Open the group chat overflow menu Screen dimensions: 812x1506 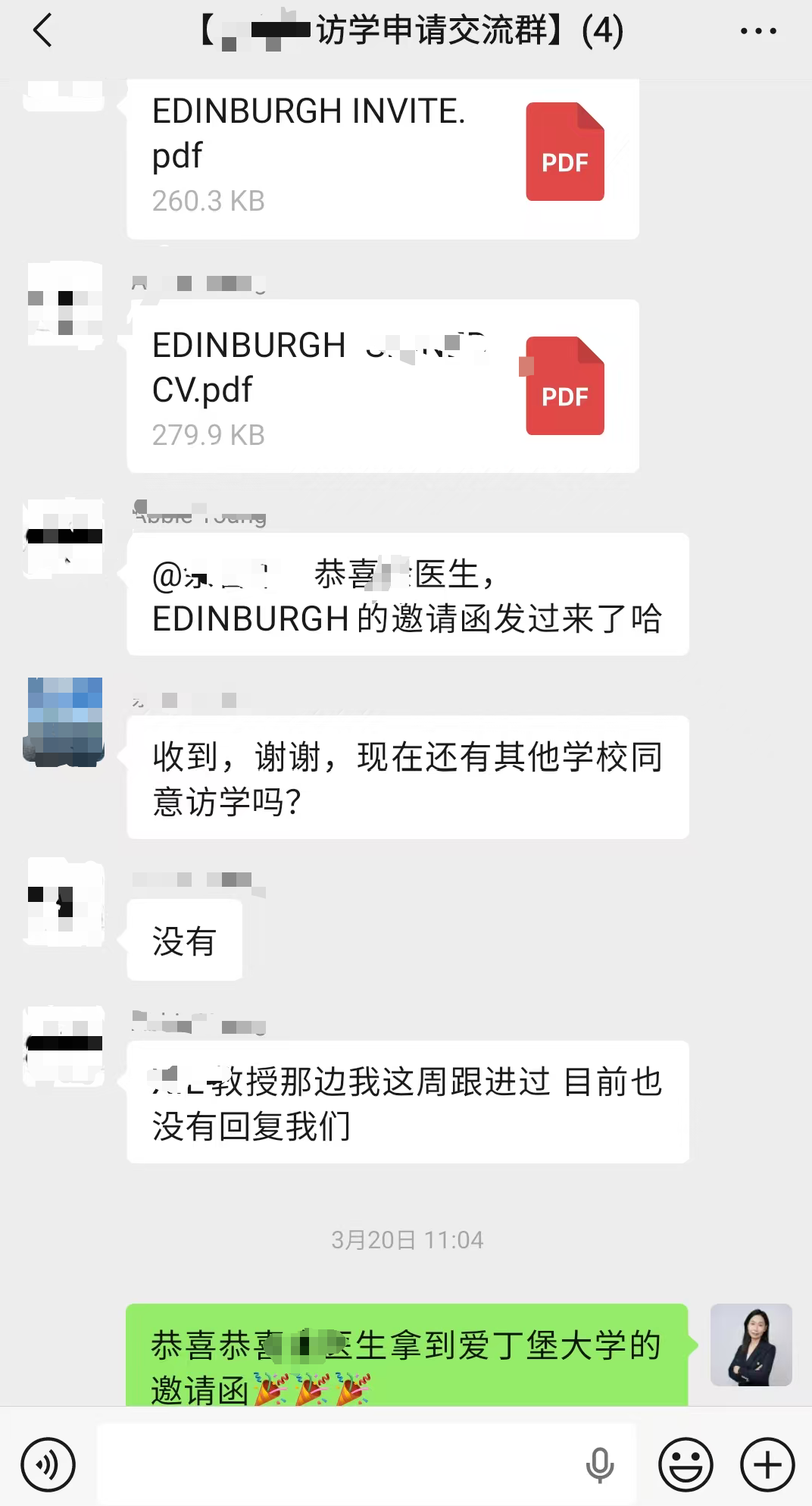coord(757,31)
